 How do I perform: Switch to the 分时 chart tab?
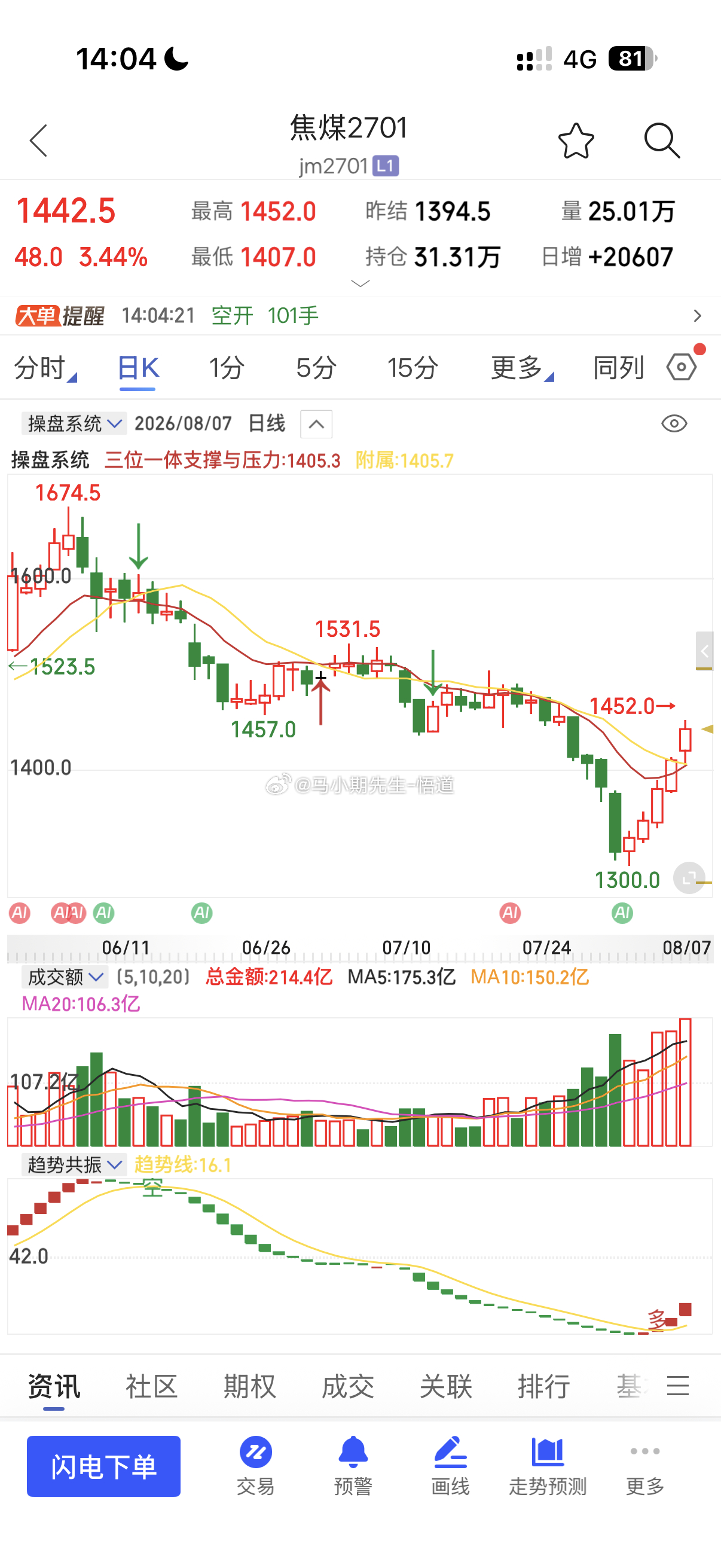coord(45,368)
